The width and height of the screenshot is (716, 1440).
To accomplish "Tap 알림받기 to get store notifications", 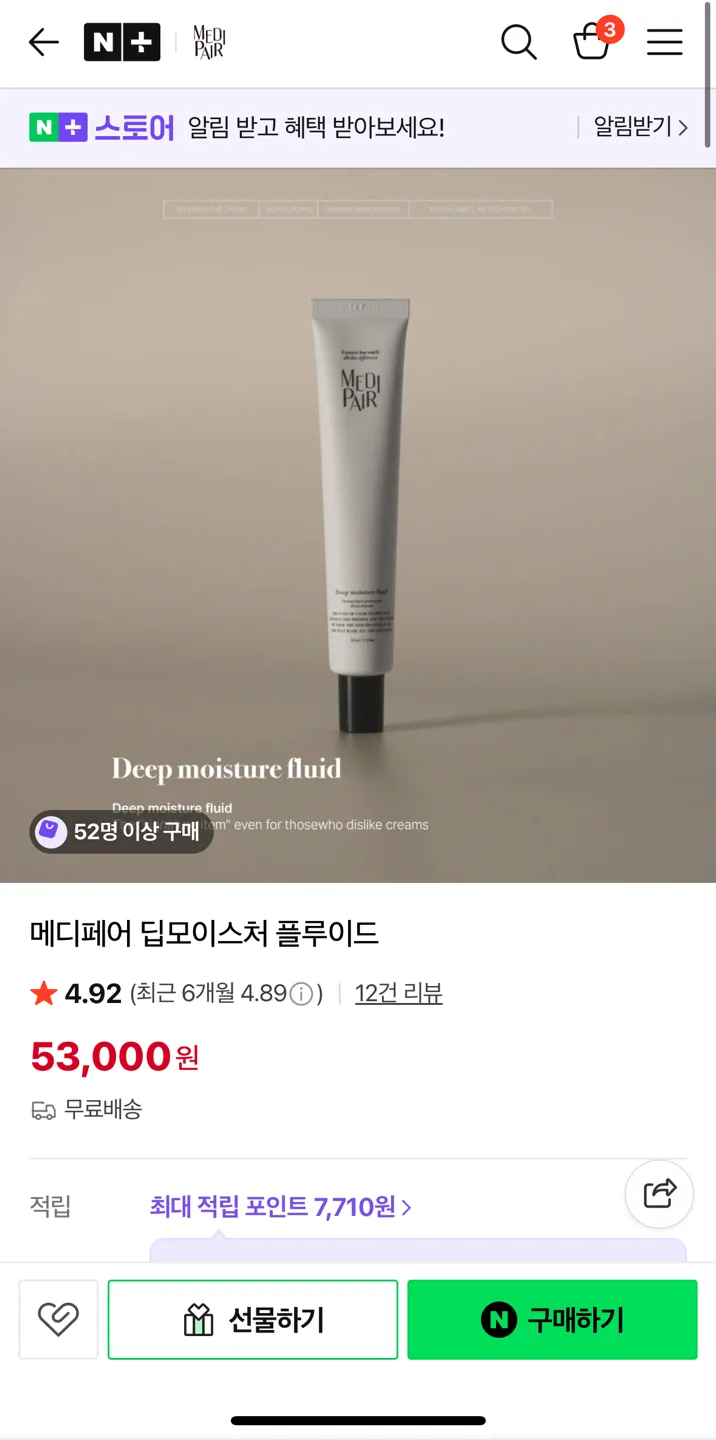I will (x=640, y=127).
